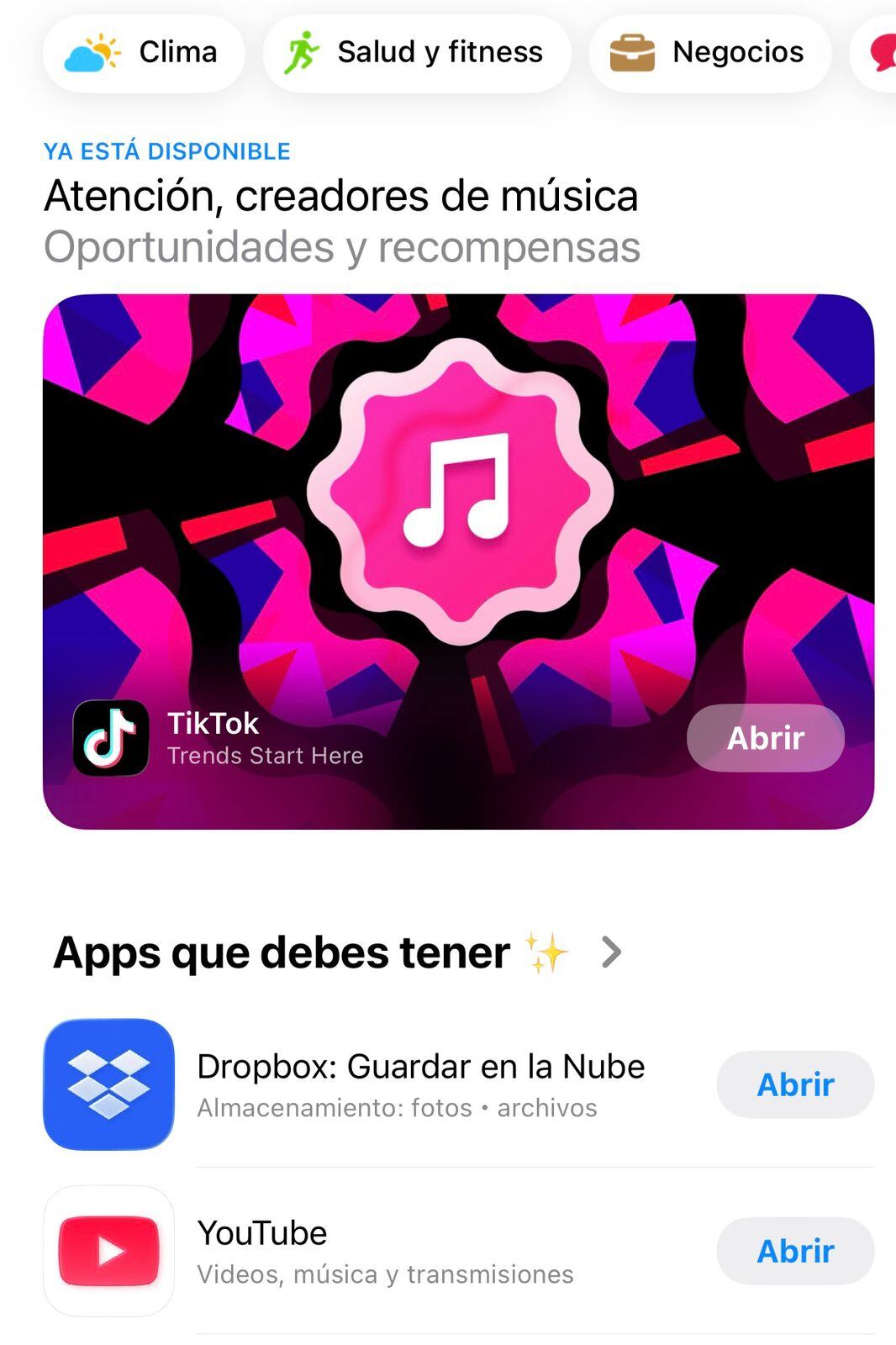896x1345 pixels.
Task: Expand the Apps que debes tener section
Action: (x=612, y=952)
